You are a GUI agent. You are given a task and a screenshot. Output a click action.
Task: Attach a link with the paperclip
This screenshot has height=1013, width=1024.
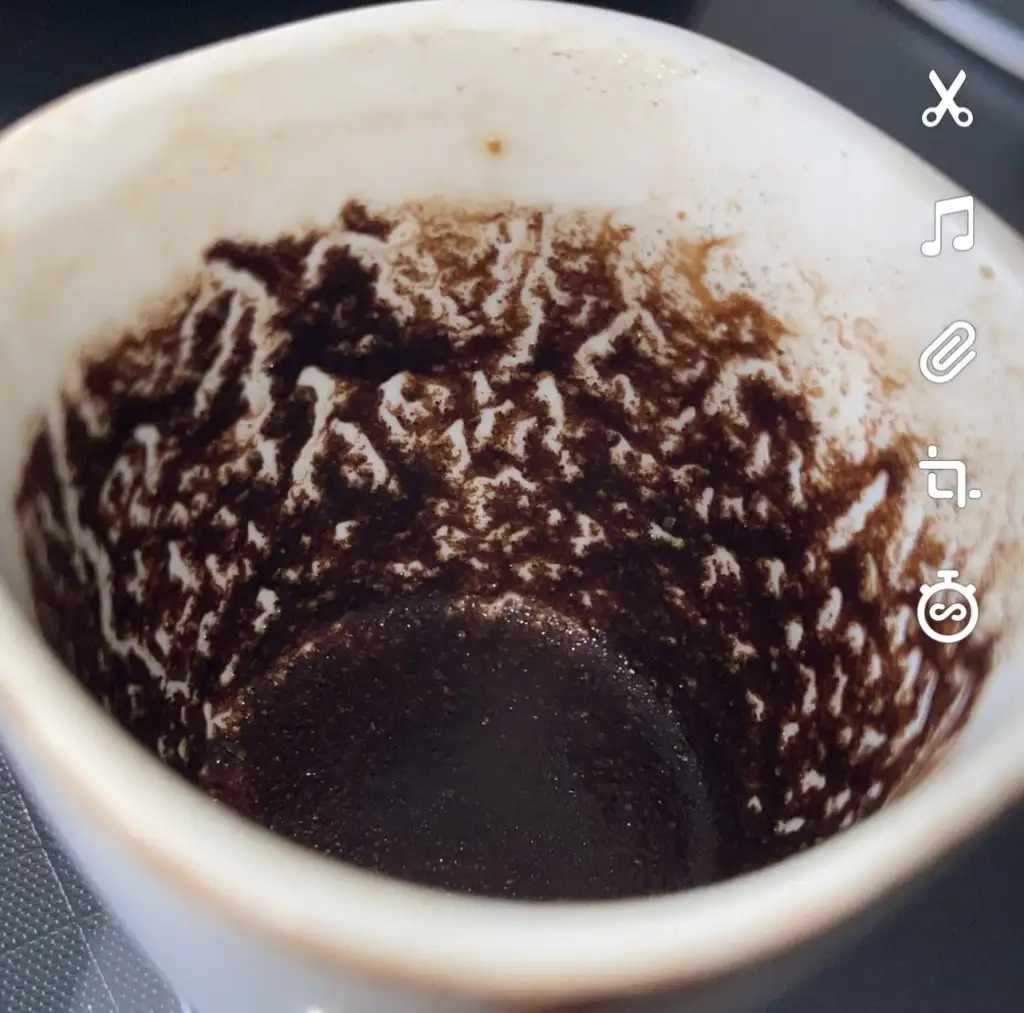pyautogui.click(x=947, y=351)
